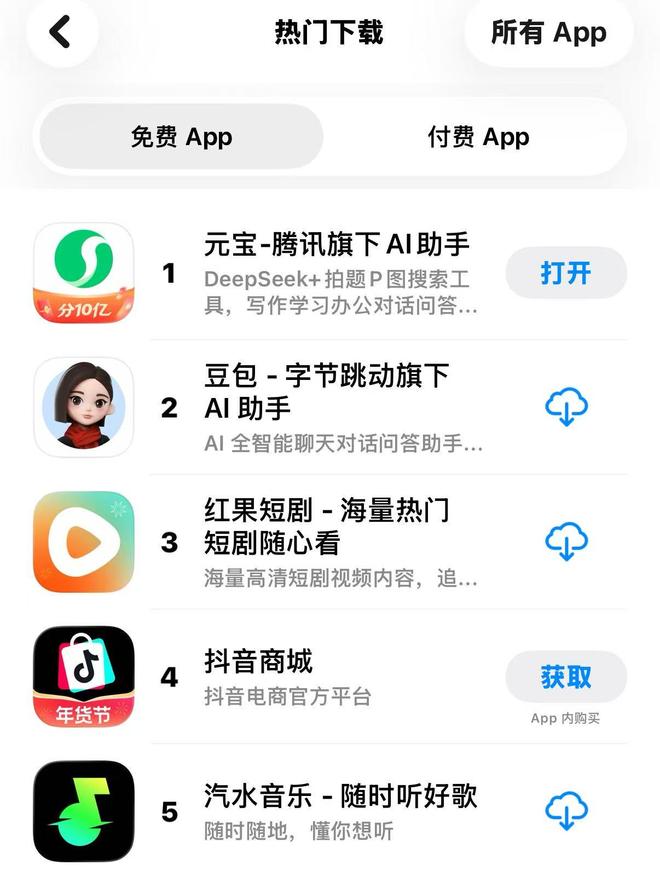Tap 打开 to launch 元宝

(566, 273)
